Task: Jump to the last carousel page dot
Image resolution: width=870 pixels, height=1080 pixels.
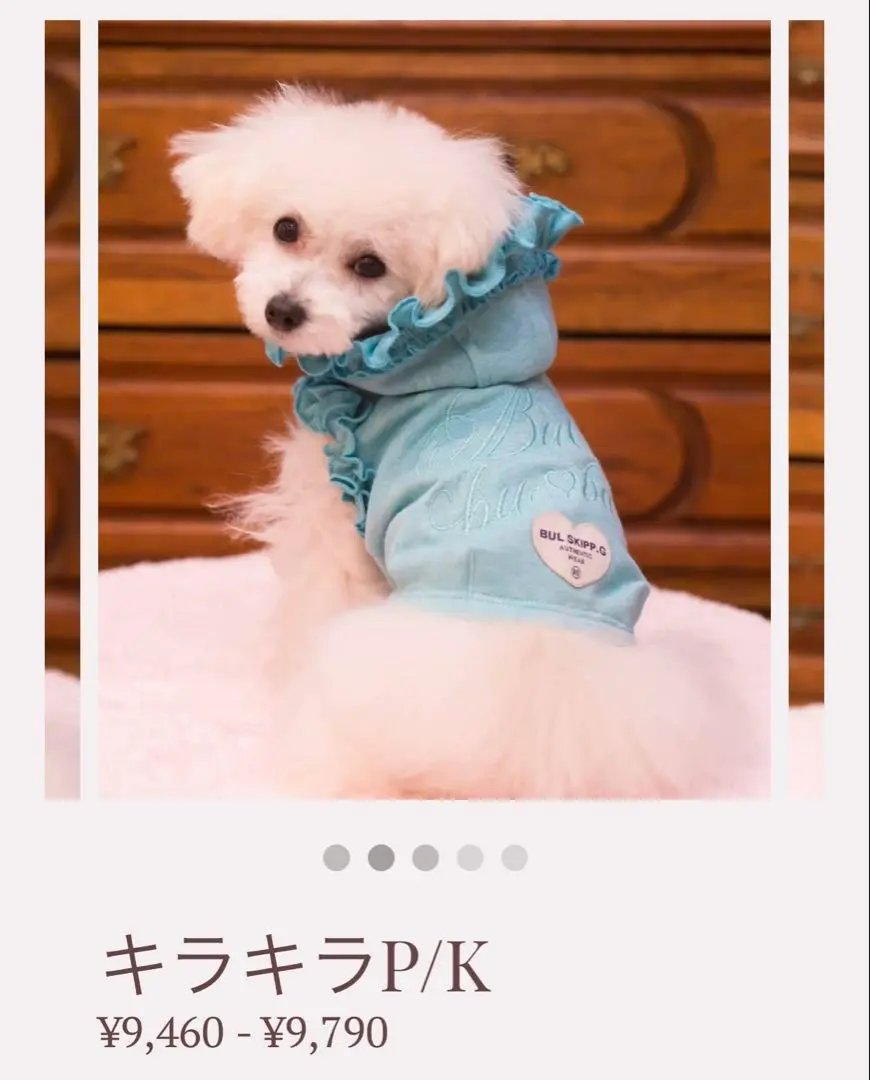Action: 514,858
